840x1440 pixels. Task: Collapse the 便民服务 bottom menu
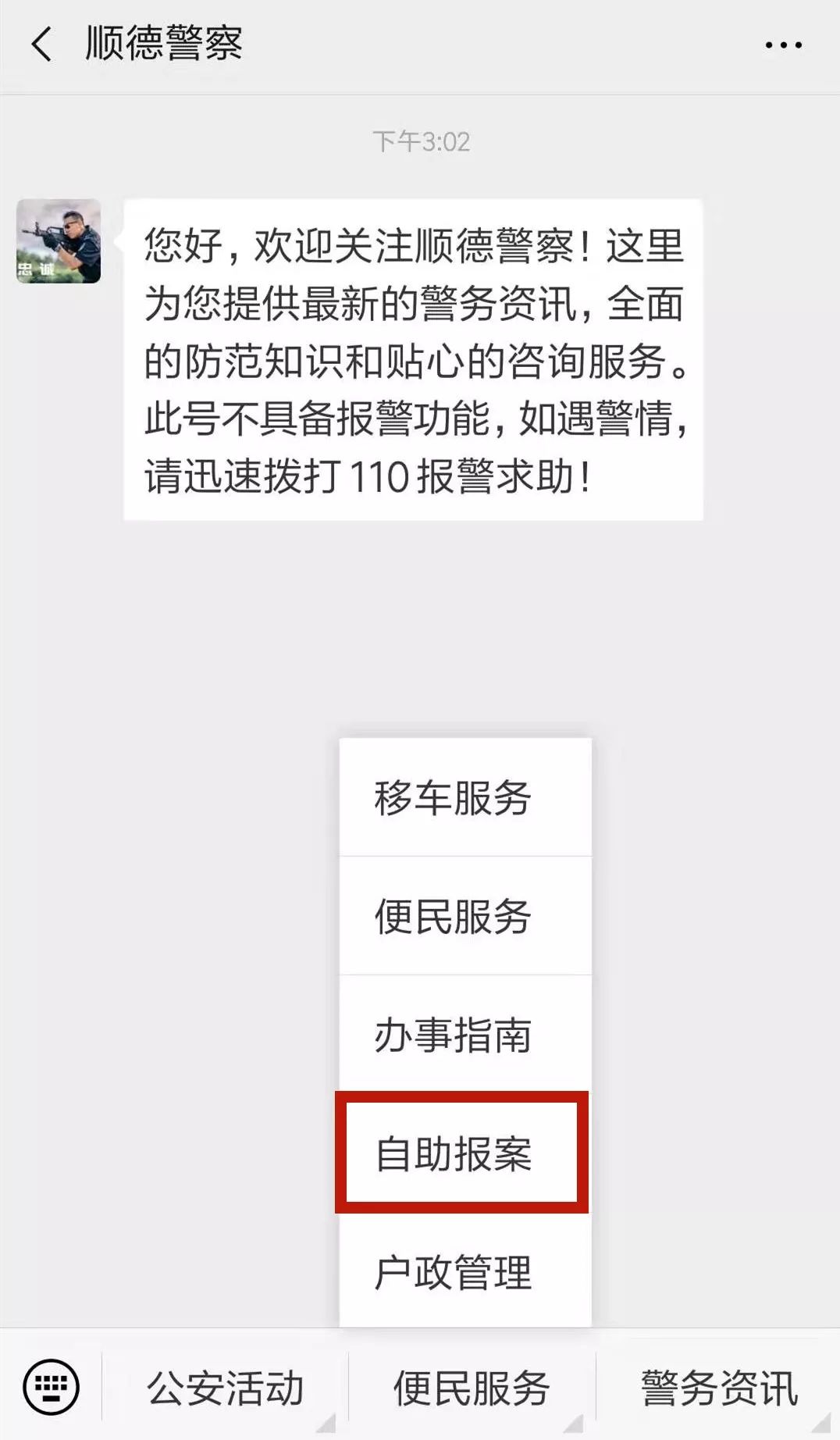point(472,1387)
